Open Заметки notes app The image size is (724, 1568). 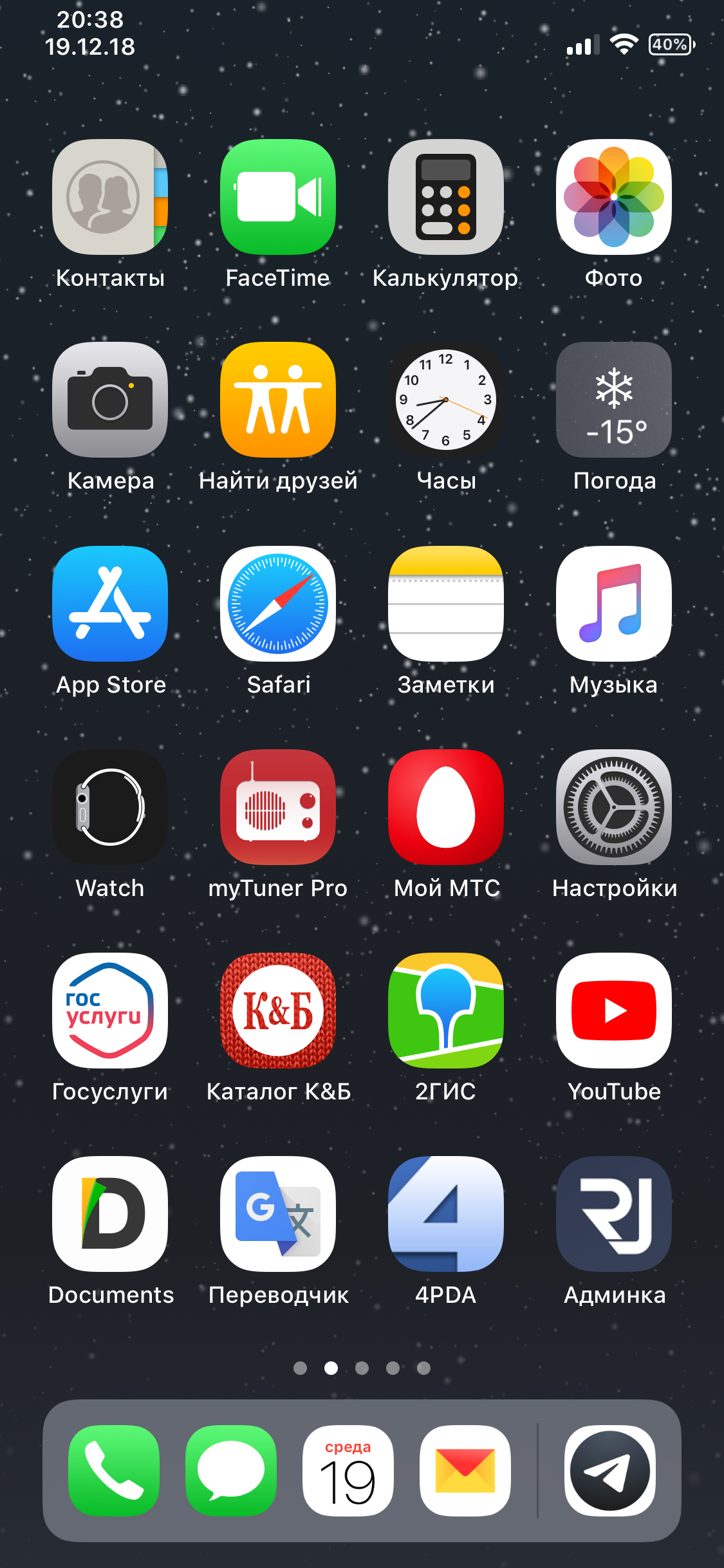446,604
